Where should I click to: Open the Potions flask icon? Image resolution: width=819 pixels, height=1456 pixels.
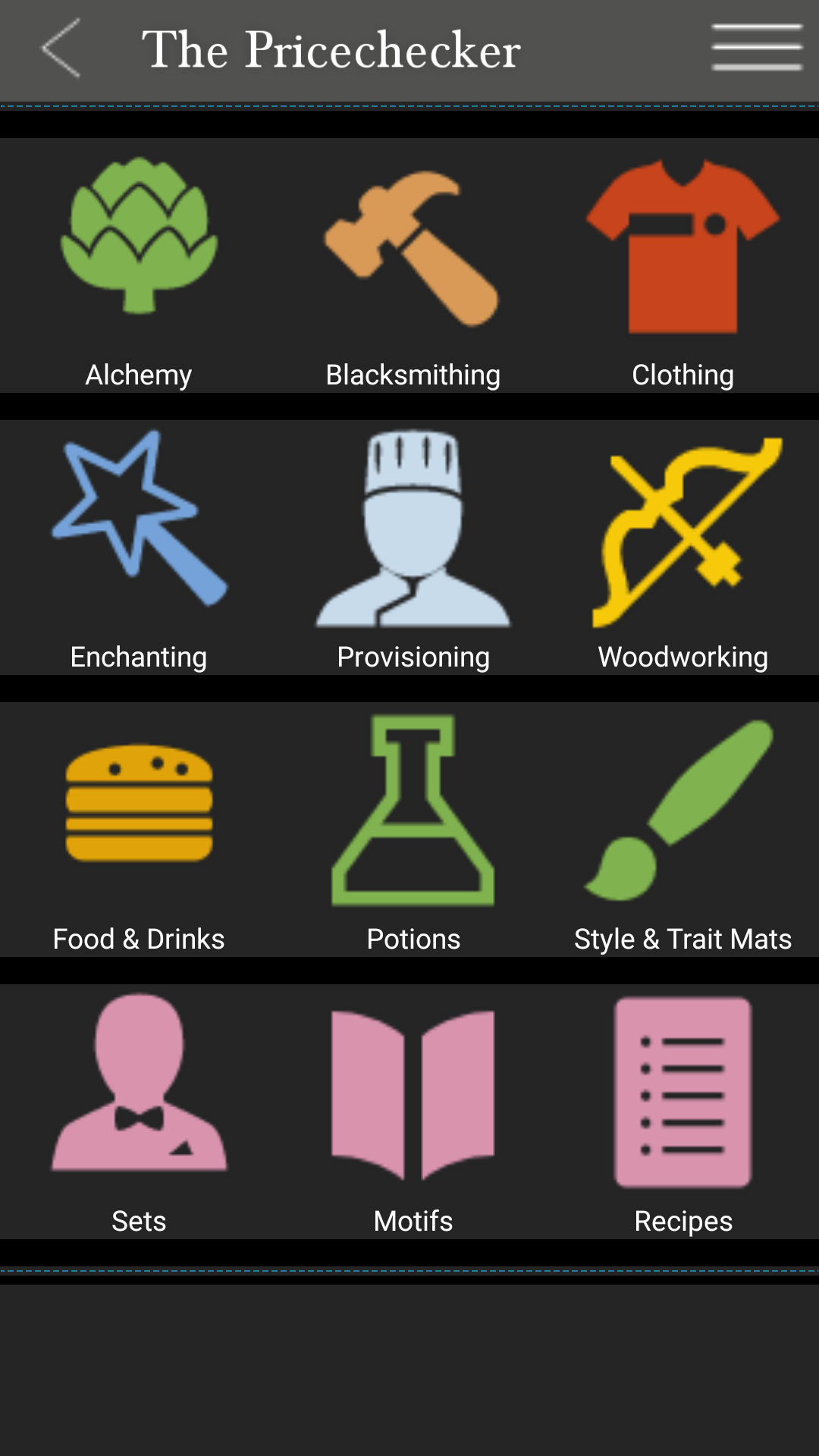(x=413, y=811)
